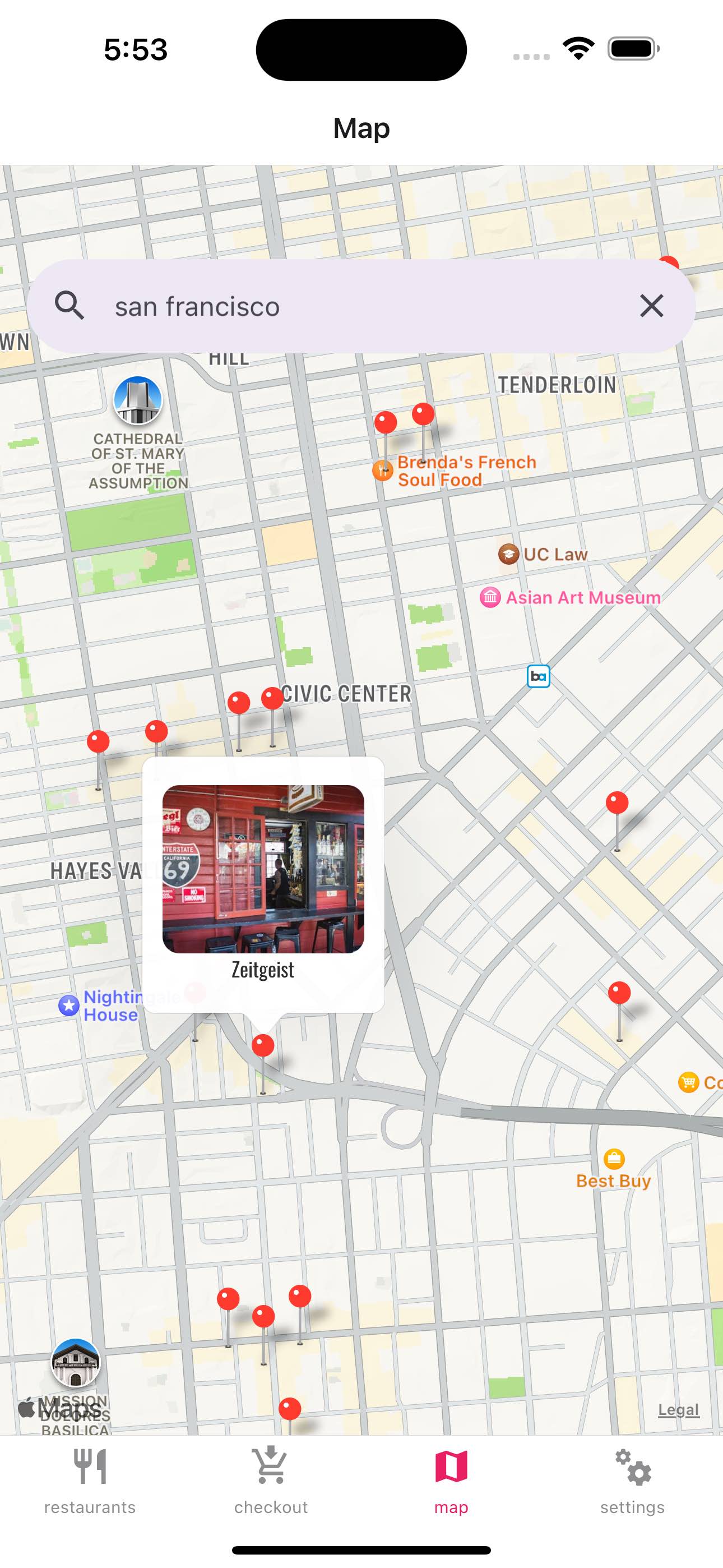Tap Brenda's French Soul Food place marker

coord(383,471)
